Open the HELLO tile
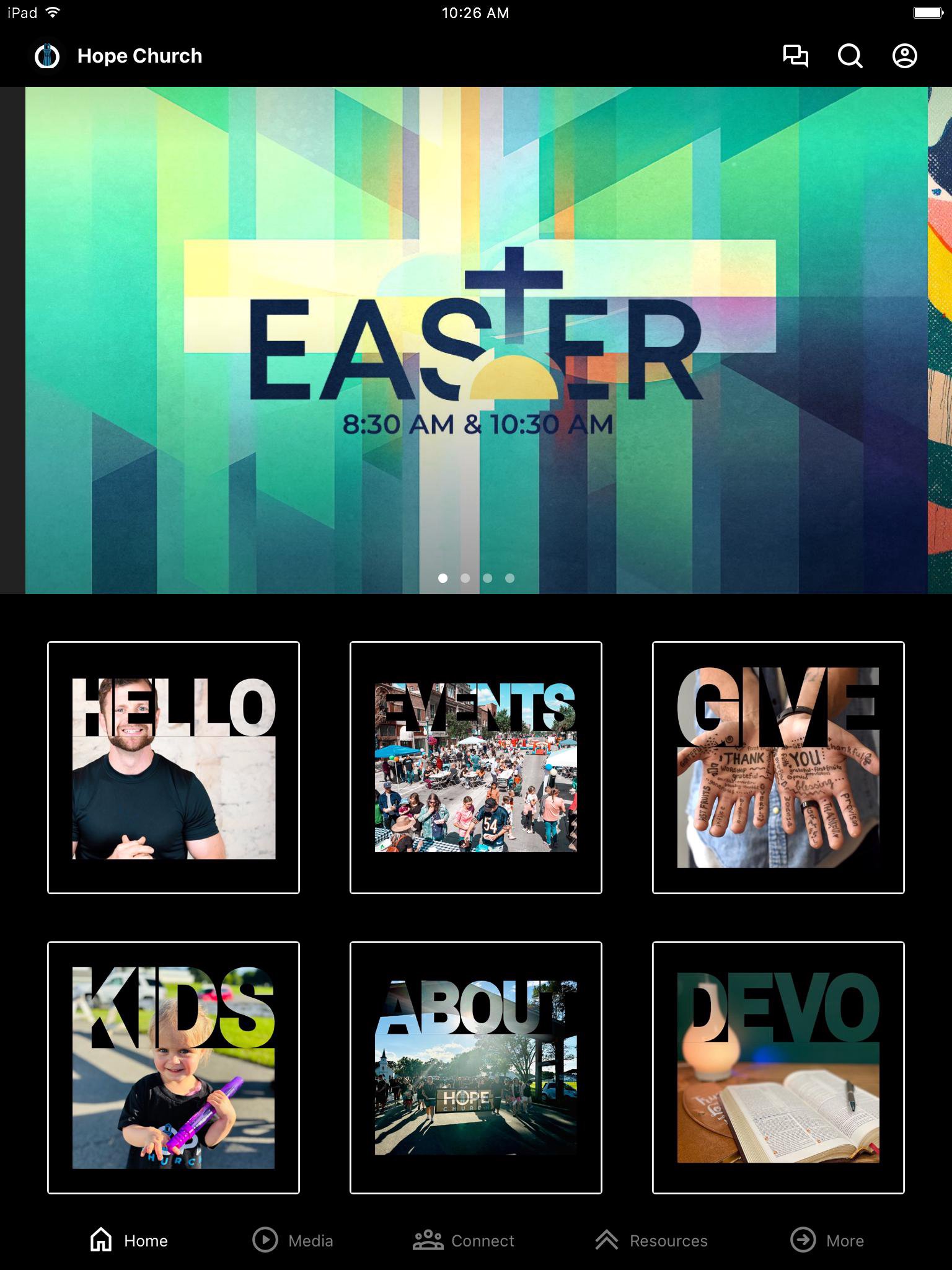The image size is (952, 1270). (174, 767)
